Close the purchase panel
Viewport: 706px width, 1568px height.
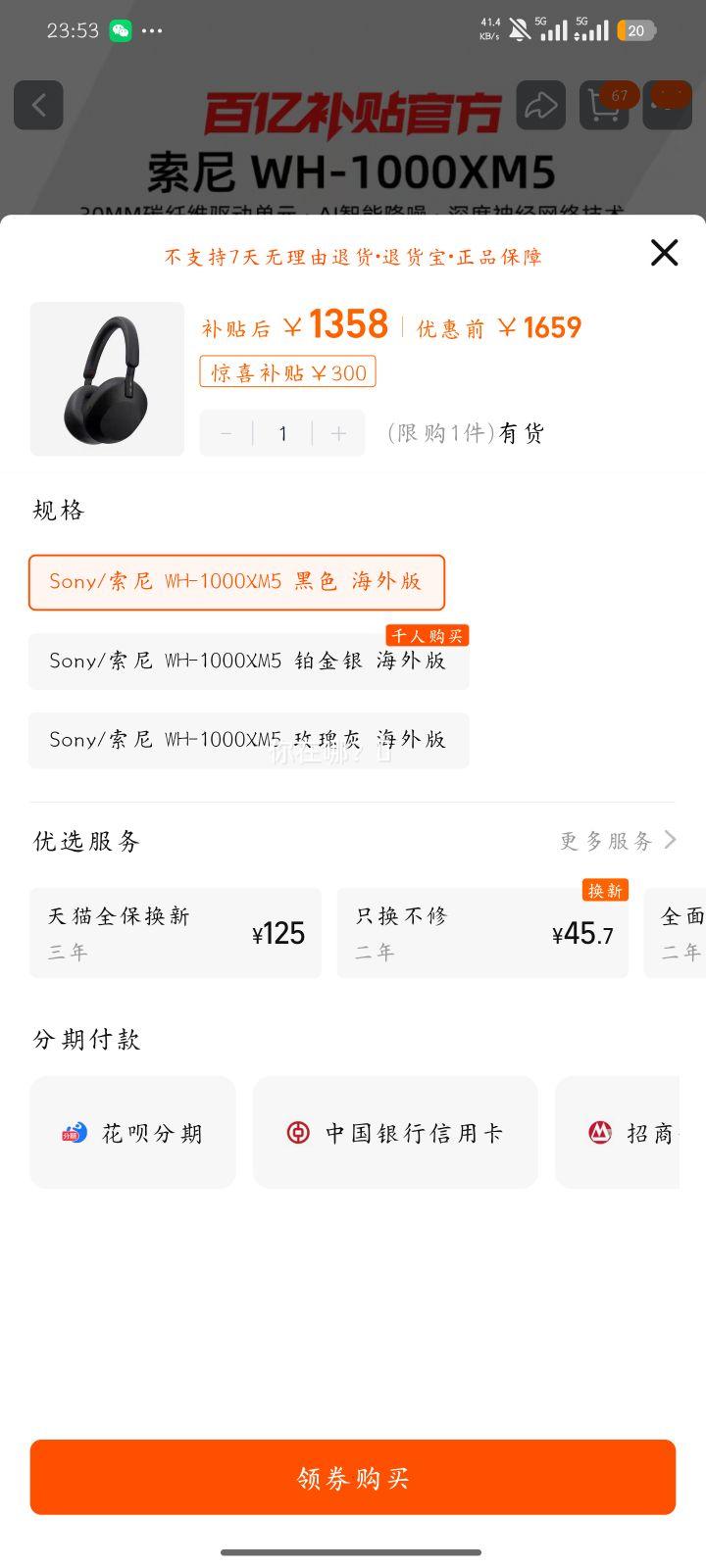pos(664,253)
